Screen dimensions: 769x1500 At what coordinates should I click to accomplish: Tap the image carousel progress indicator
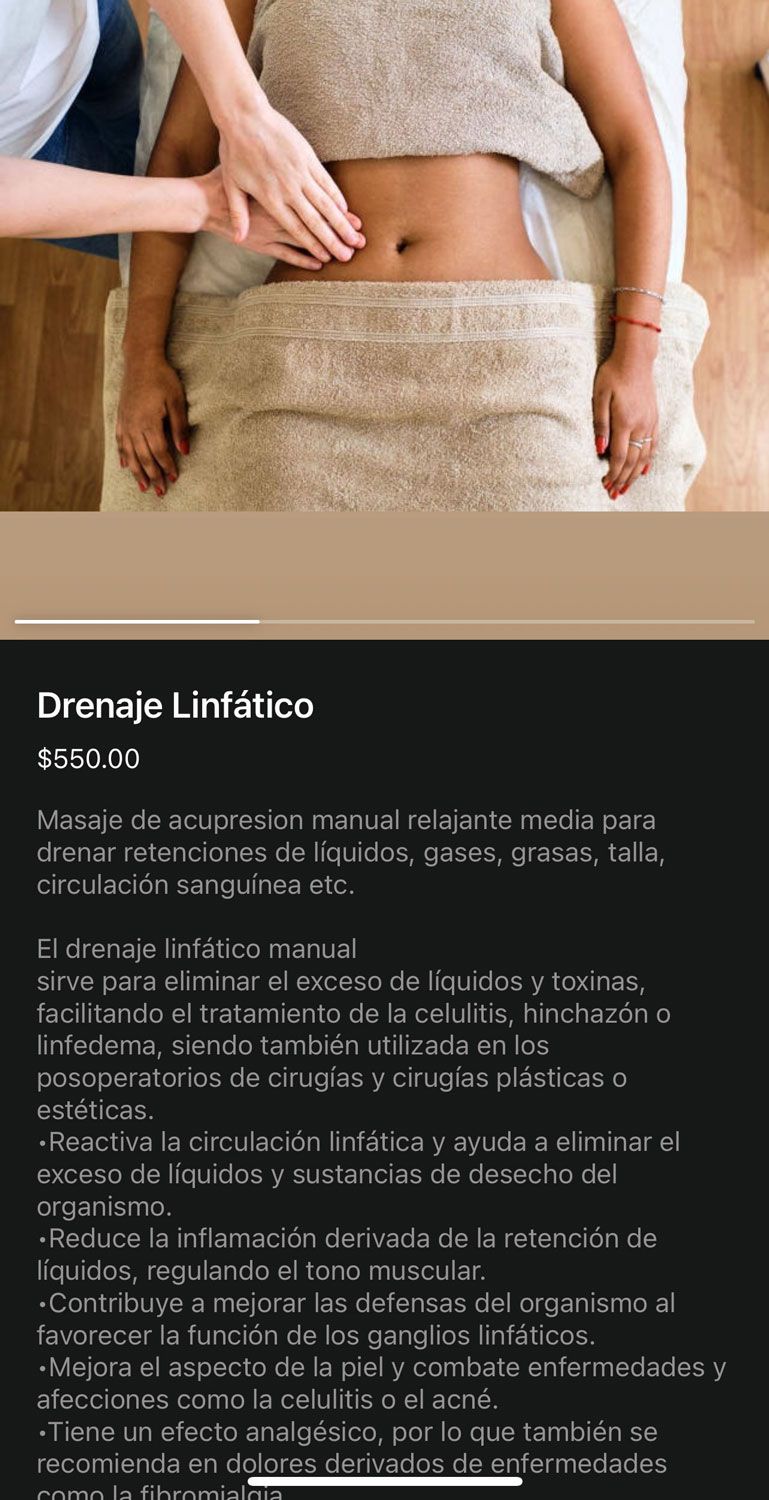(384, 621)
